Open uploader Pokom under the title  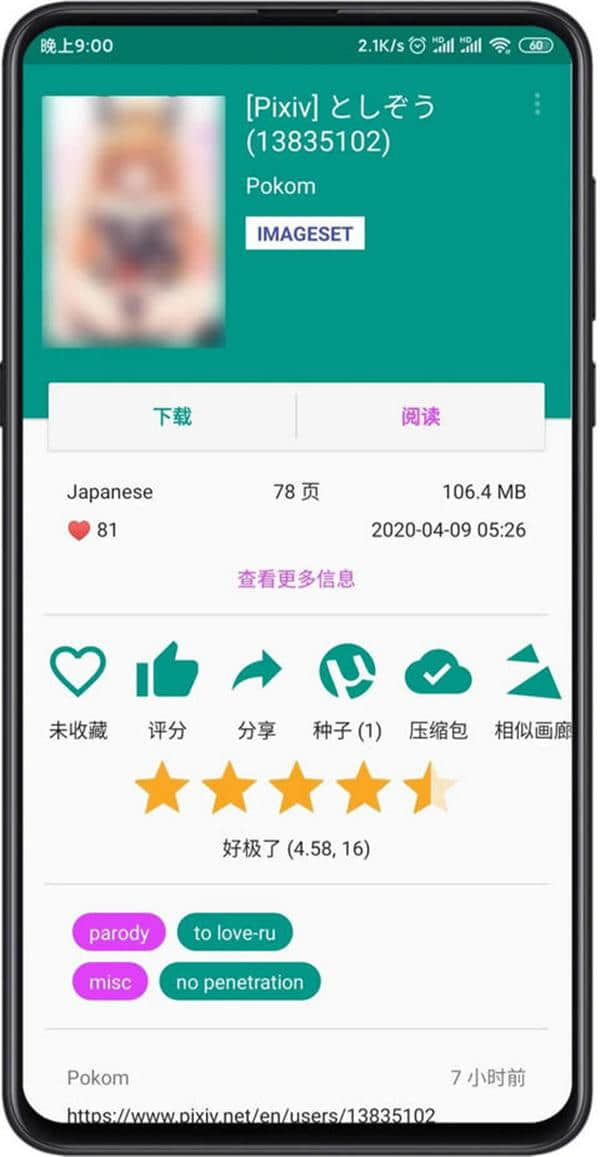(280, 186)
